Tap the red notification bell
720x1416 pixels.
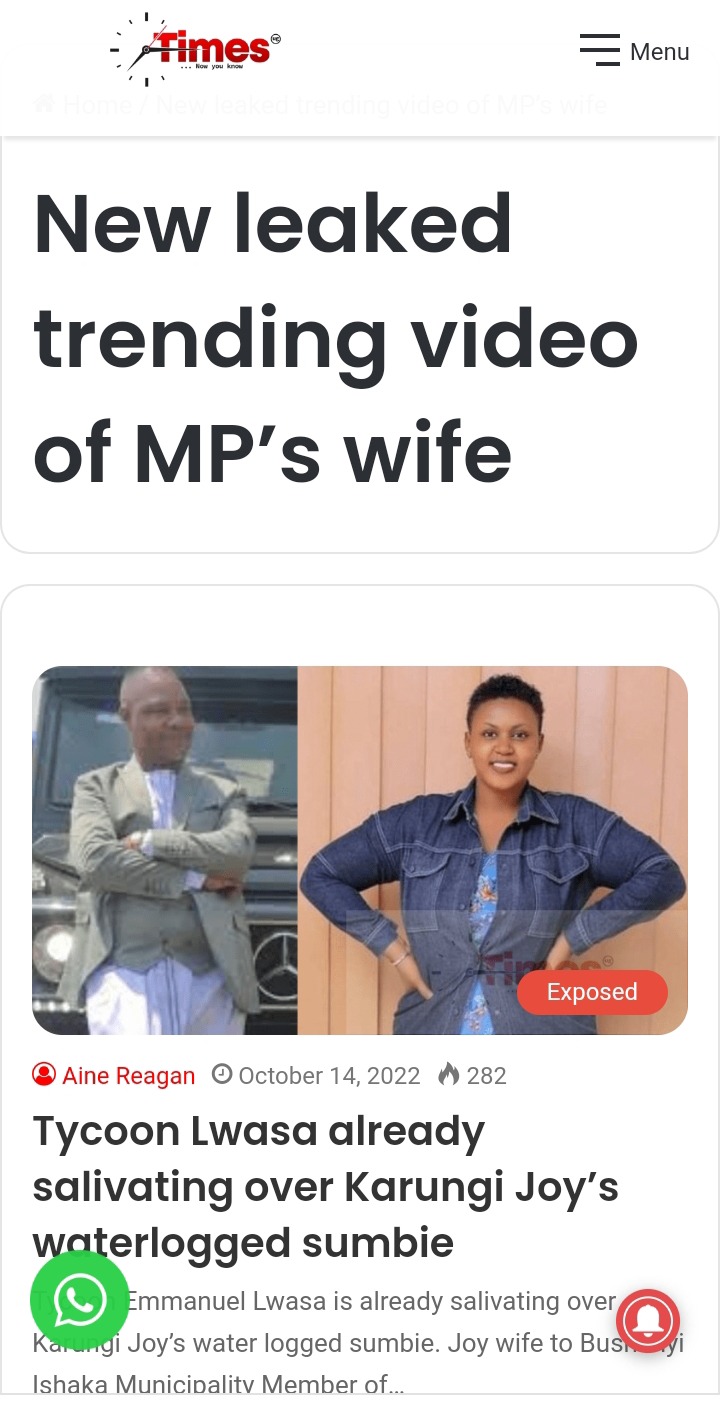(648, 1322)
